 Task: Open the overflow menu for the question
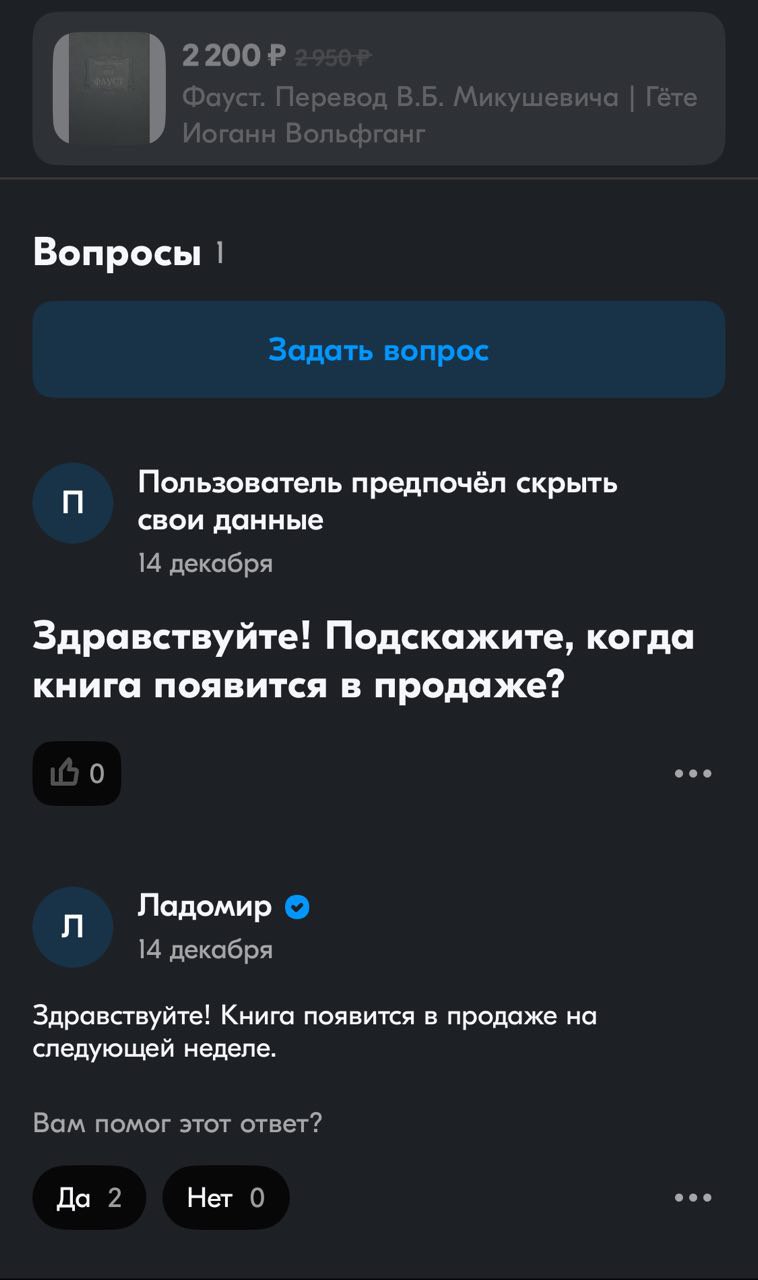click(692, 773)
